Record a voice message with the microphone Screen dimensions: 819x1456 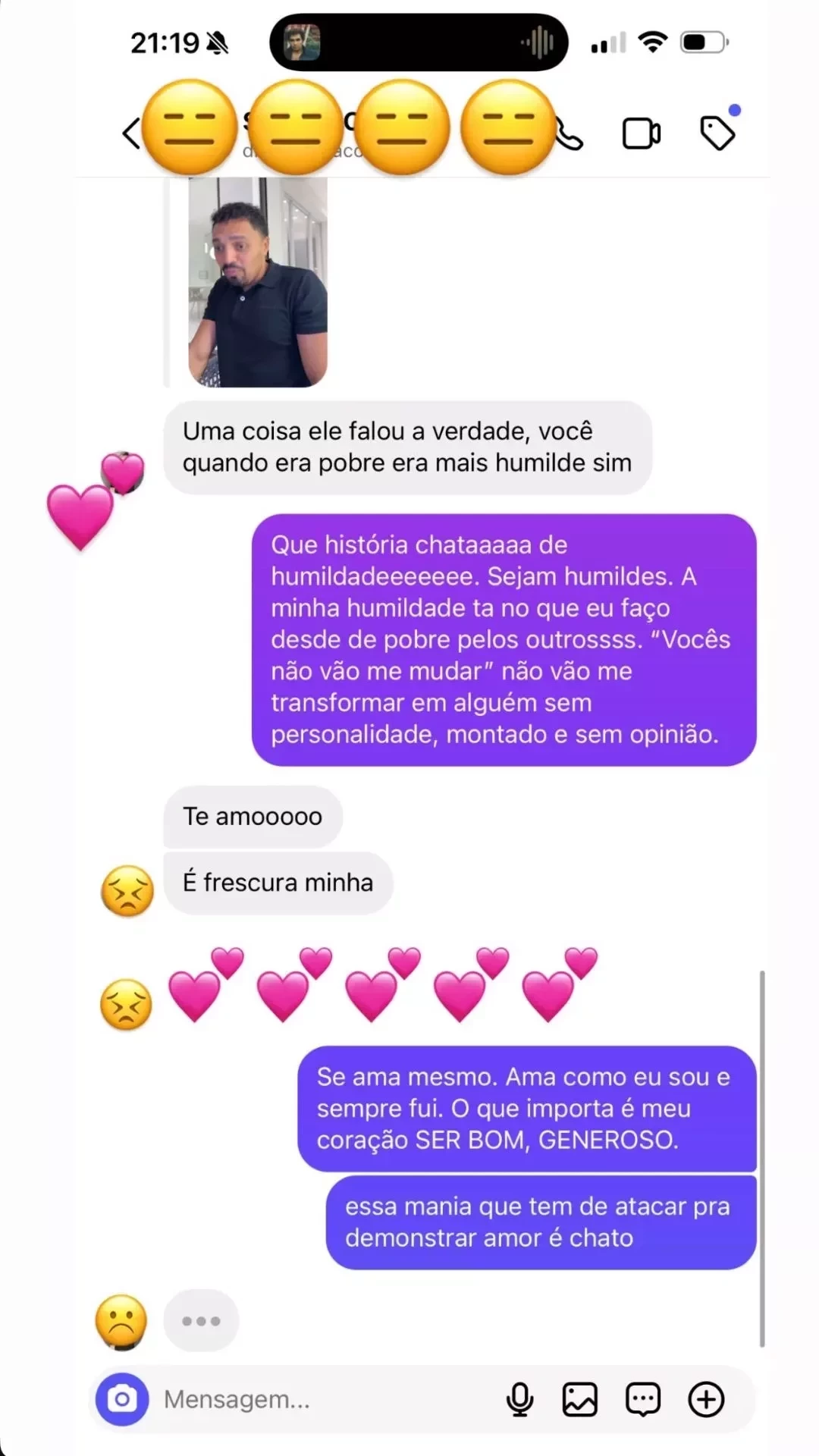(x=520, y=1399)
